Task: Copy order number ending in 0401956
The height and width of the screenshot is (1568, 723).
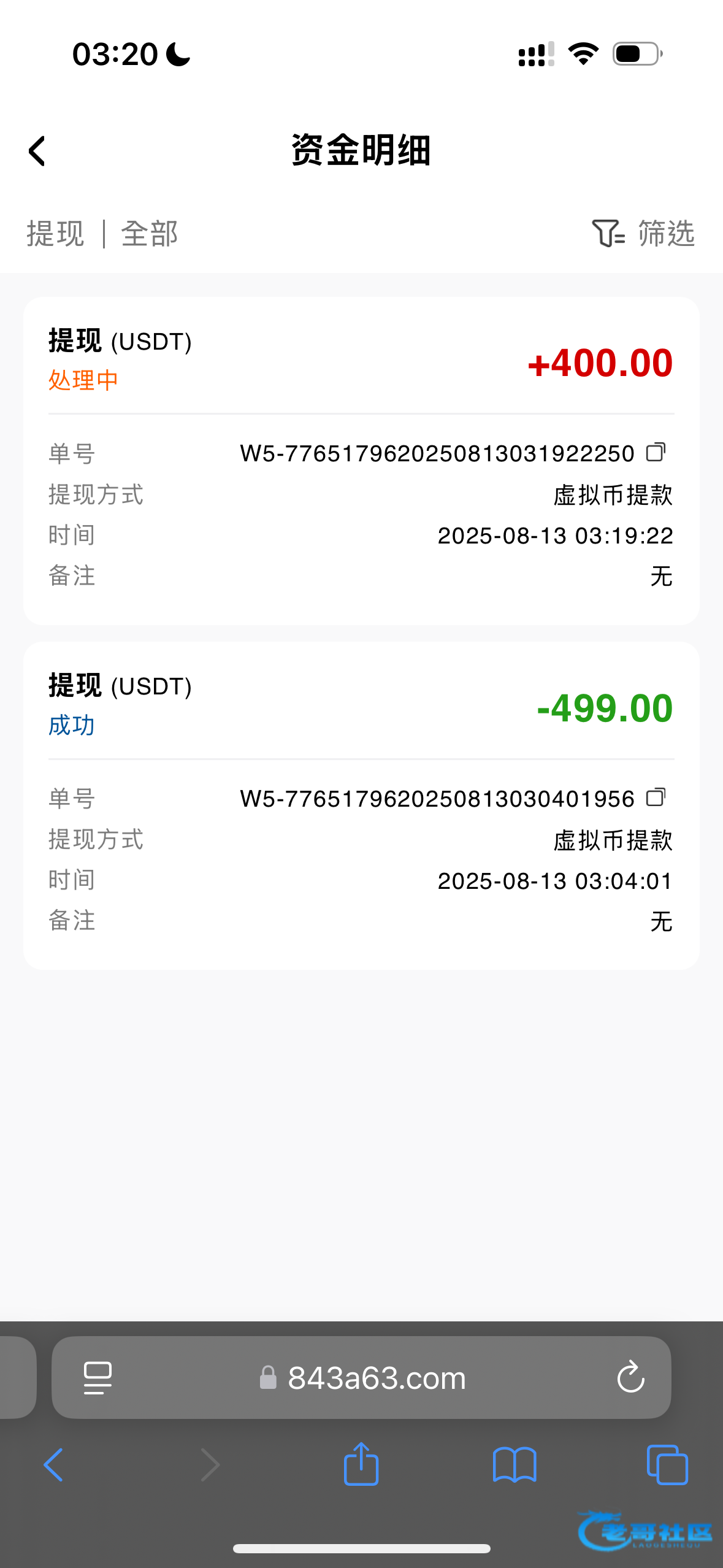Action: tap(656, 797)
